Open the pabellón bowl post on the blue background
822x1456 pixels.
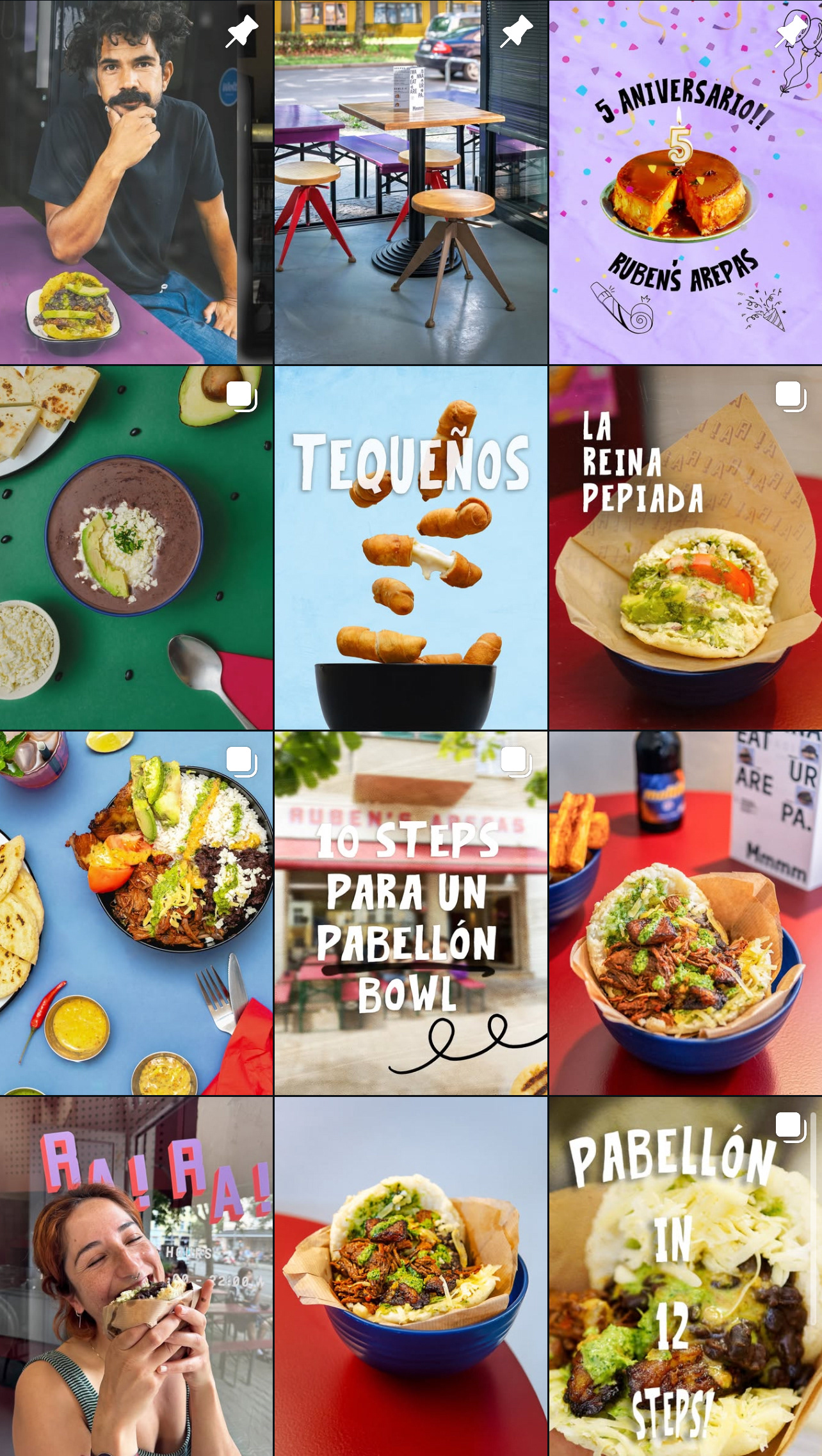click(136, 913)
